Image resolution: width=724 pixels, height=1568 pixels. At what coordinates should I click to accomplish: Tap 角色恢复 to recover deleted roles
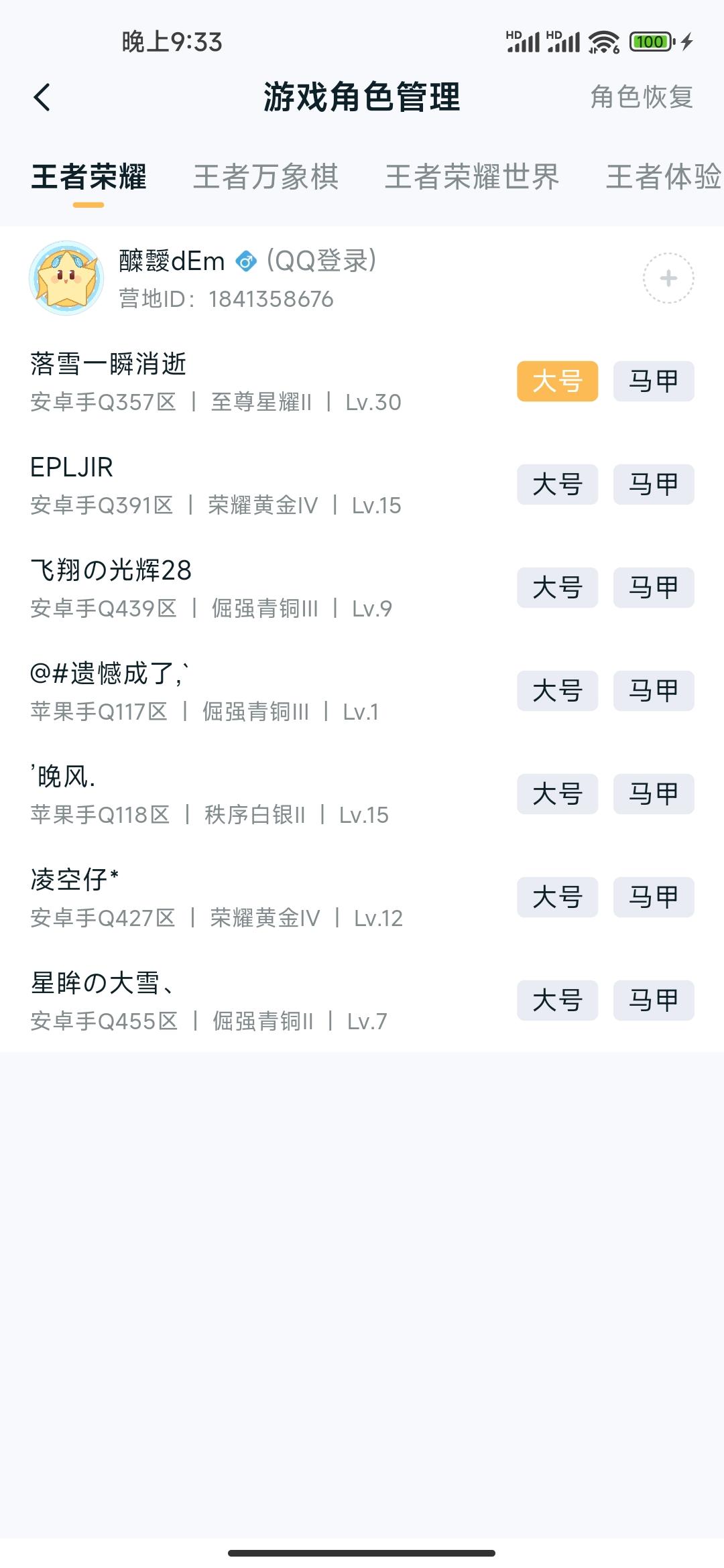pos(642,97)
